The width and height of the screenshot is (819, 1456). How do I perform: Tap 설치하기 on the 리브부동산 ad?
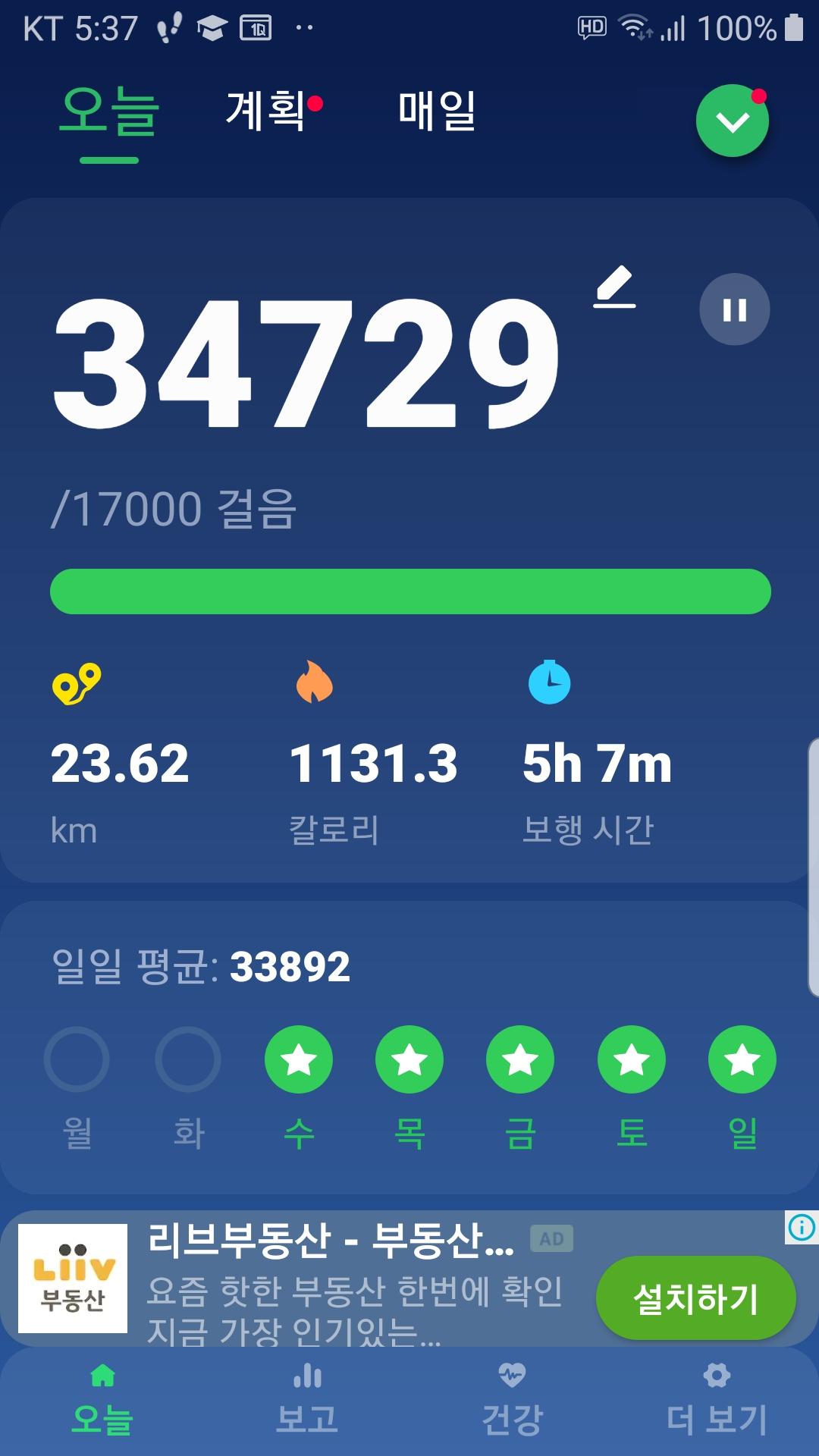click(x=695, y=1298)
